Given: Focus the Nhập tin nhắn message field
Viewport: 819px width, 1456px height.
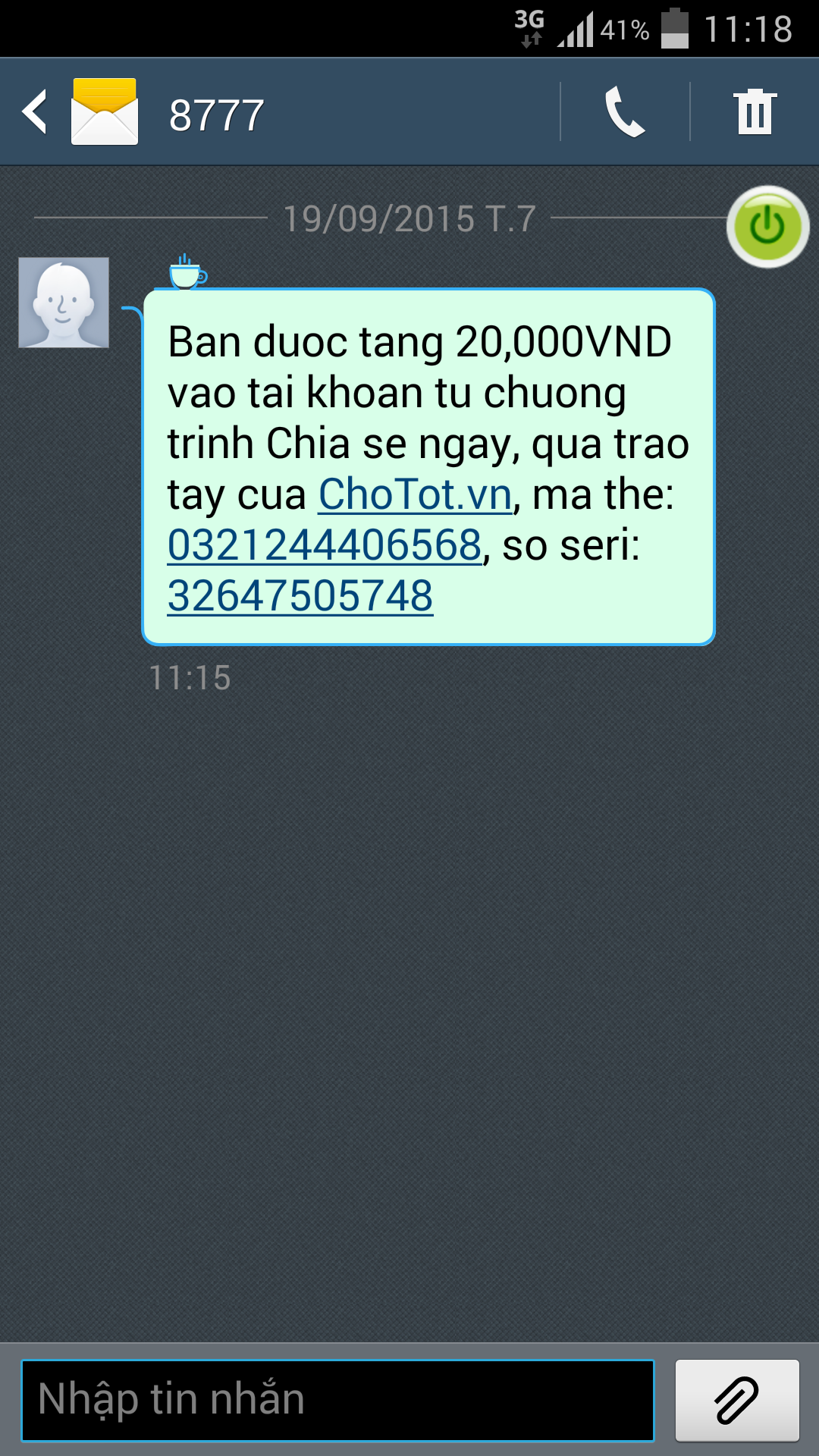Looking at the screenshot, I should pyautogui.click(x=337, y=1400).
